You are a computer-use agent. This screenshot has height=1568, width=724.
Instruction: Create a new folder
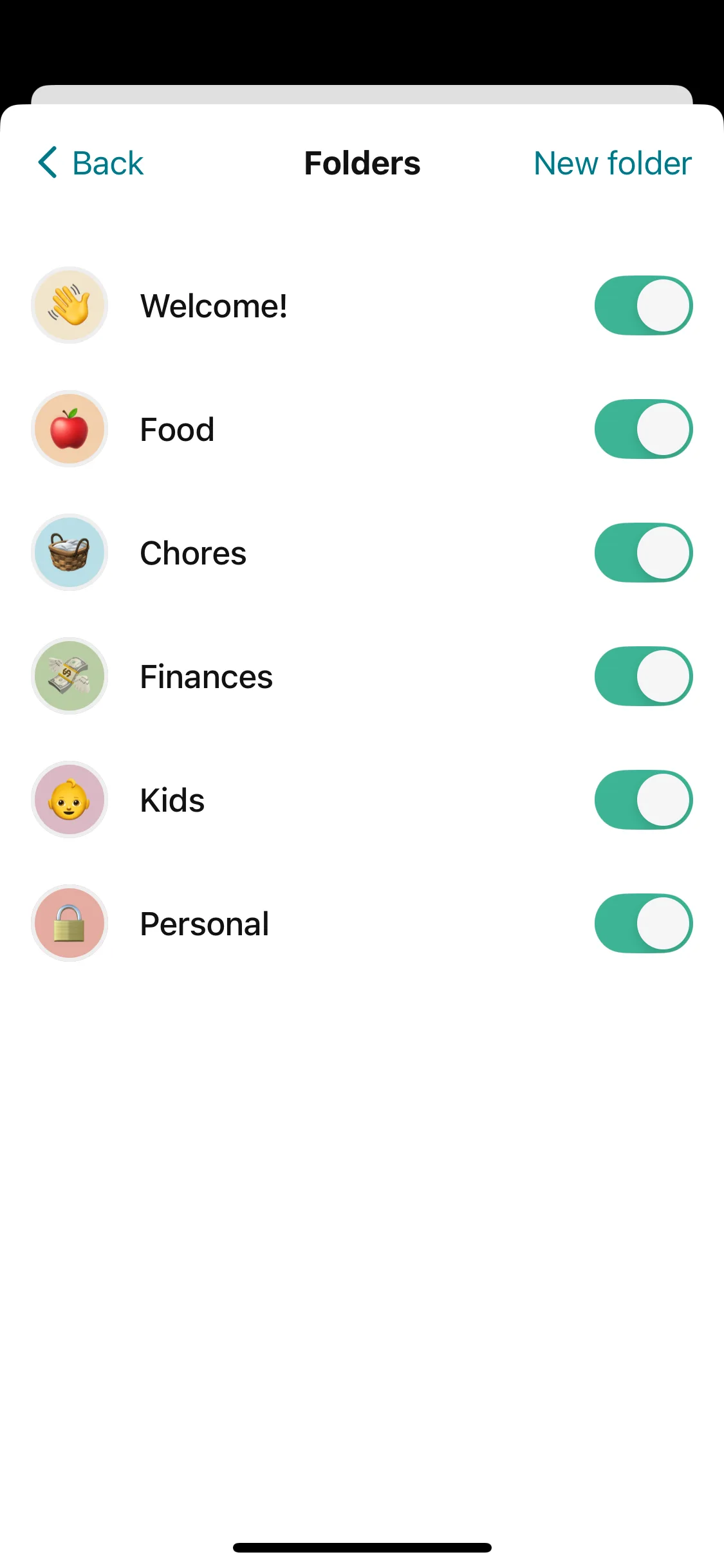tap(612, 163)
